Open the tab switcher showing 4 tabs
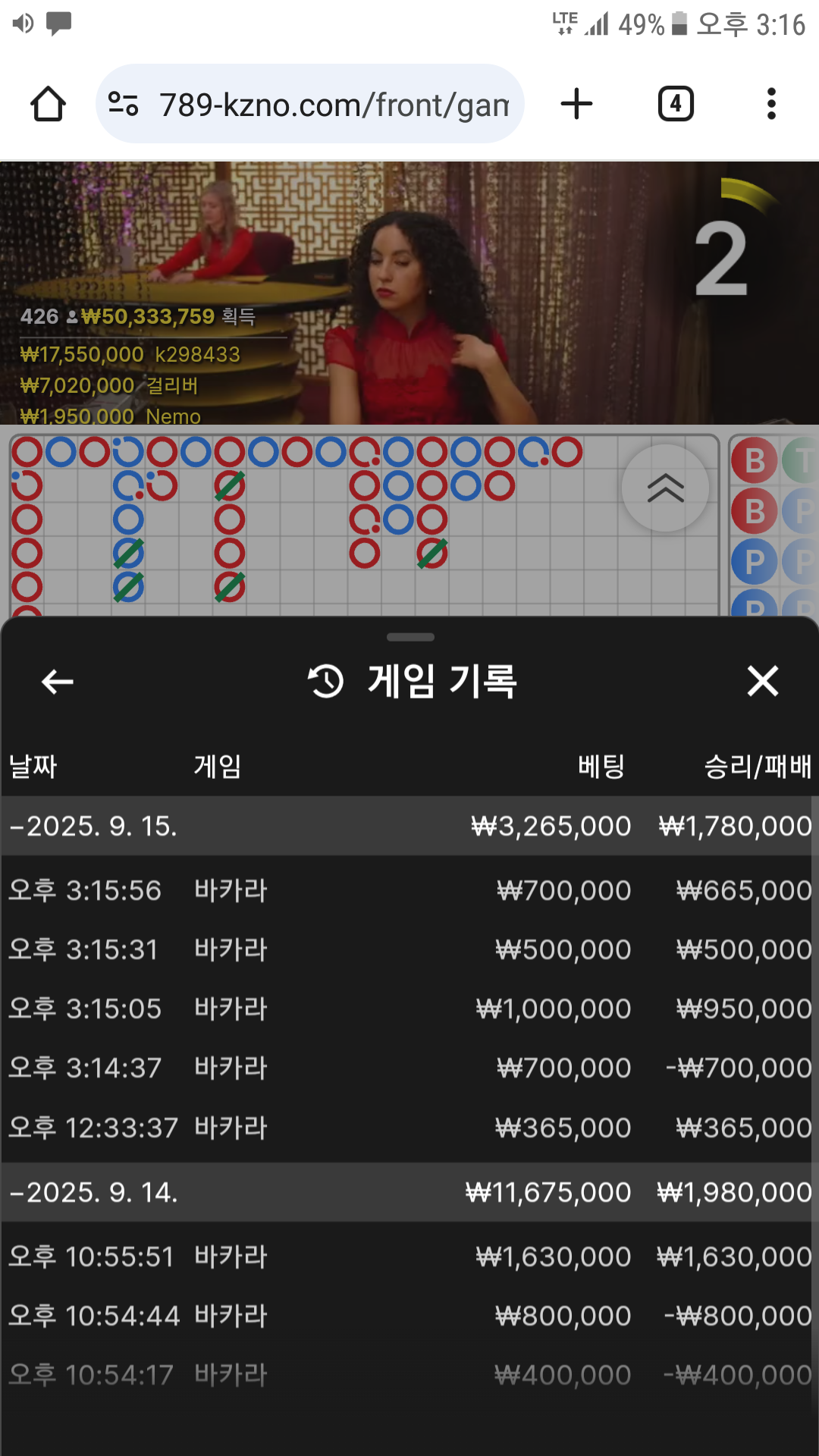 tap(675, 104)
